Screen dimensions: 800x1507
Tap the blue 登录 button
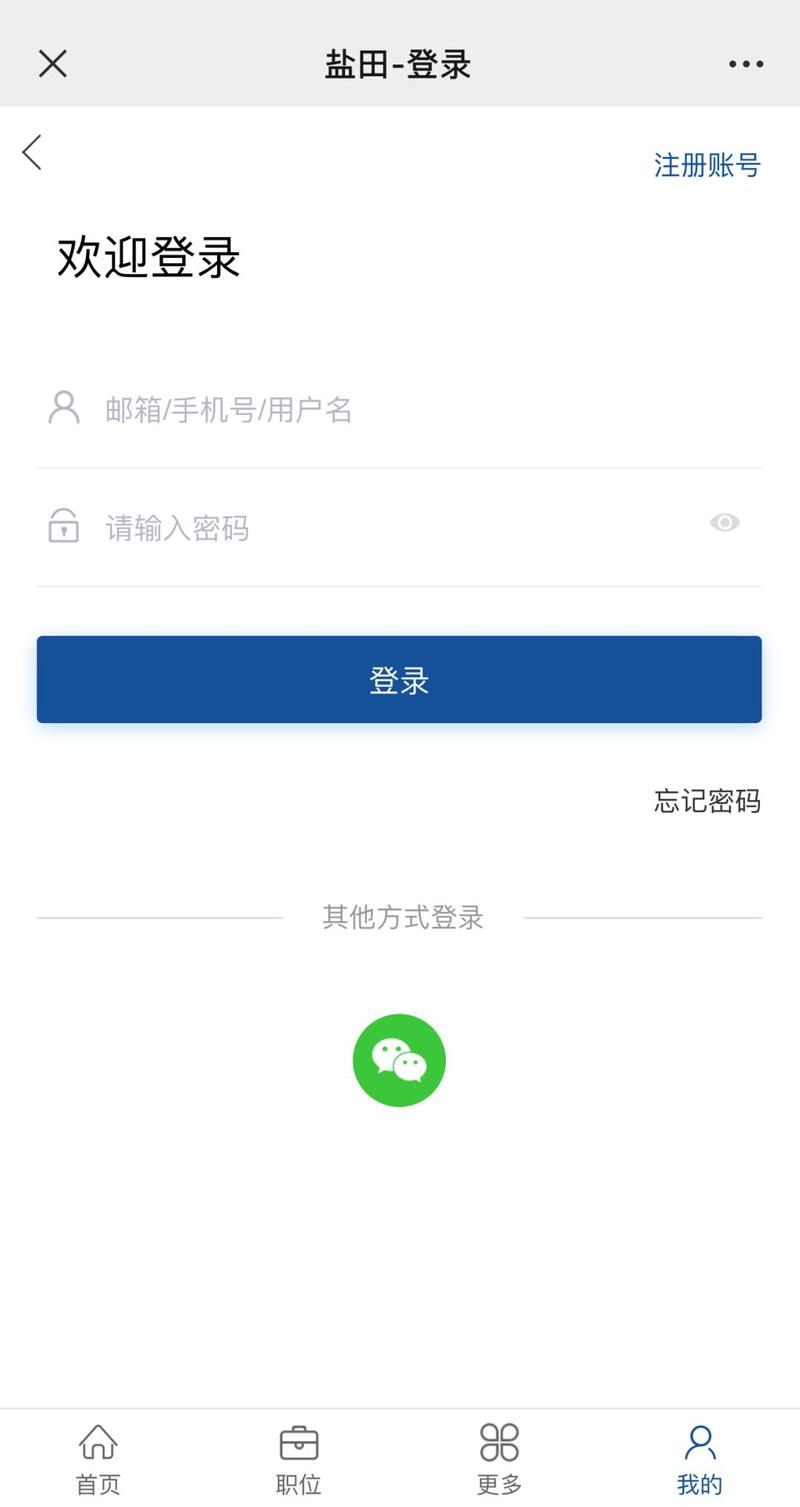click(x=399, y=680)
